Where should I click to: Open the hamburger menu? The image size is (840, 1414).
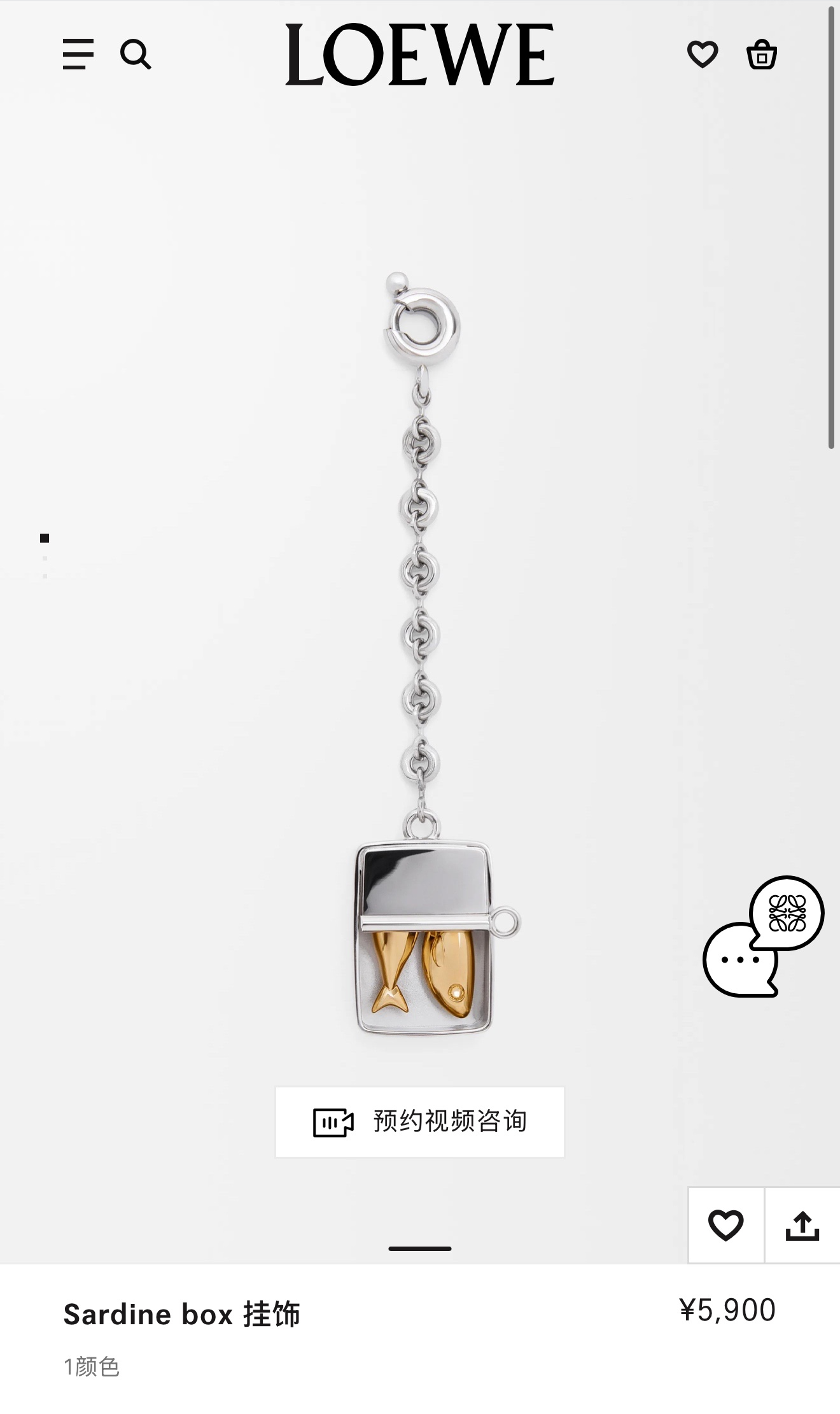(78, 54)
